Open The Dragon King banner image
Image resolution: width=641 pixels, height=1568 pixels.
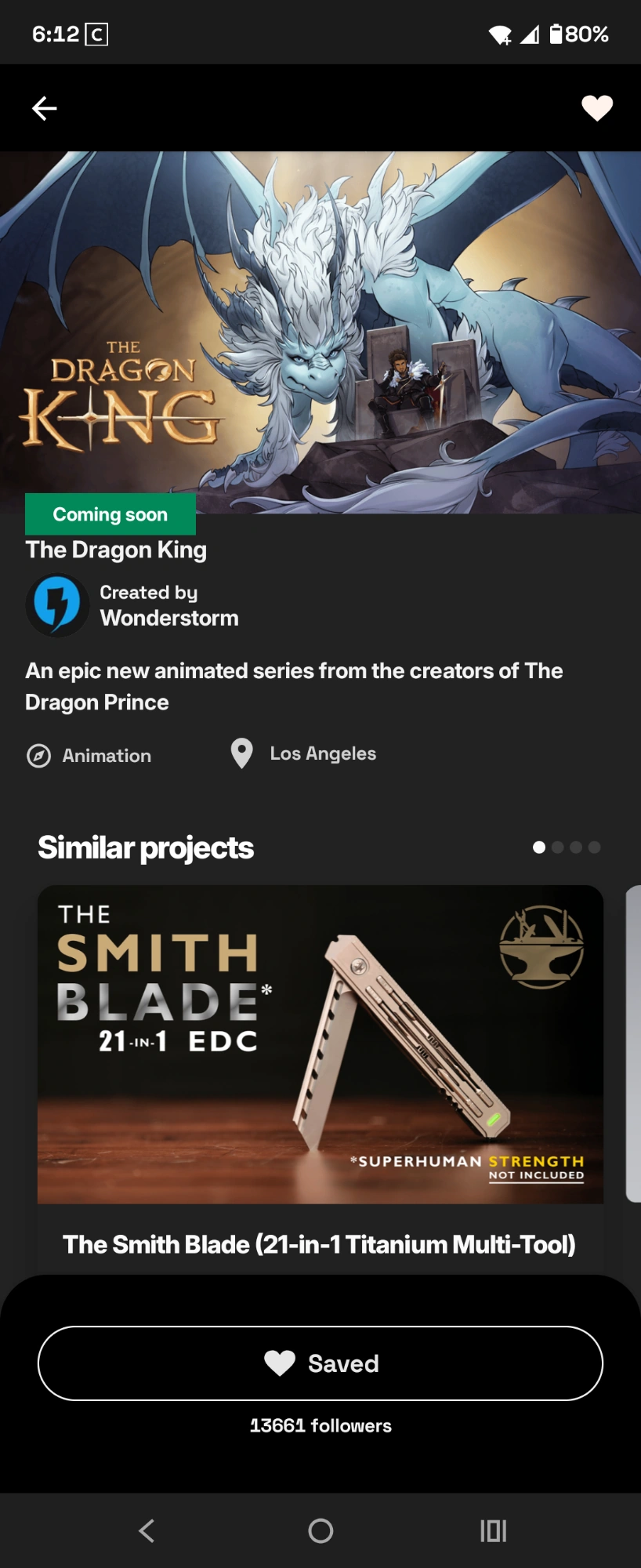[x=320, y=332]
